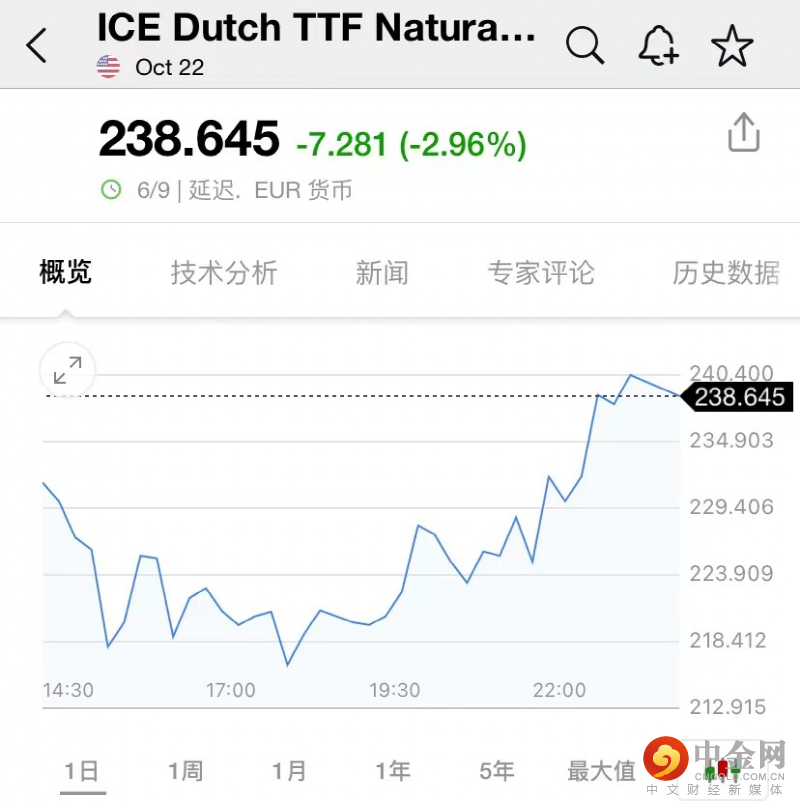
Task: Show the 1月 chart range
Action: 289,771
